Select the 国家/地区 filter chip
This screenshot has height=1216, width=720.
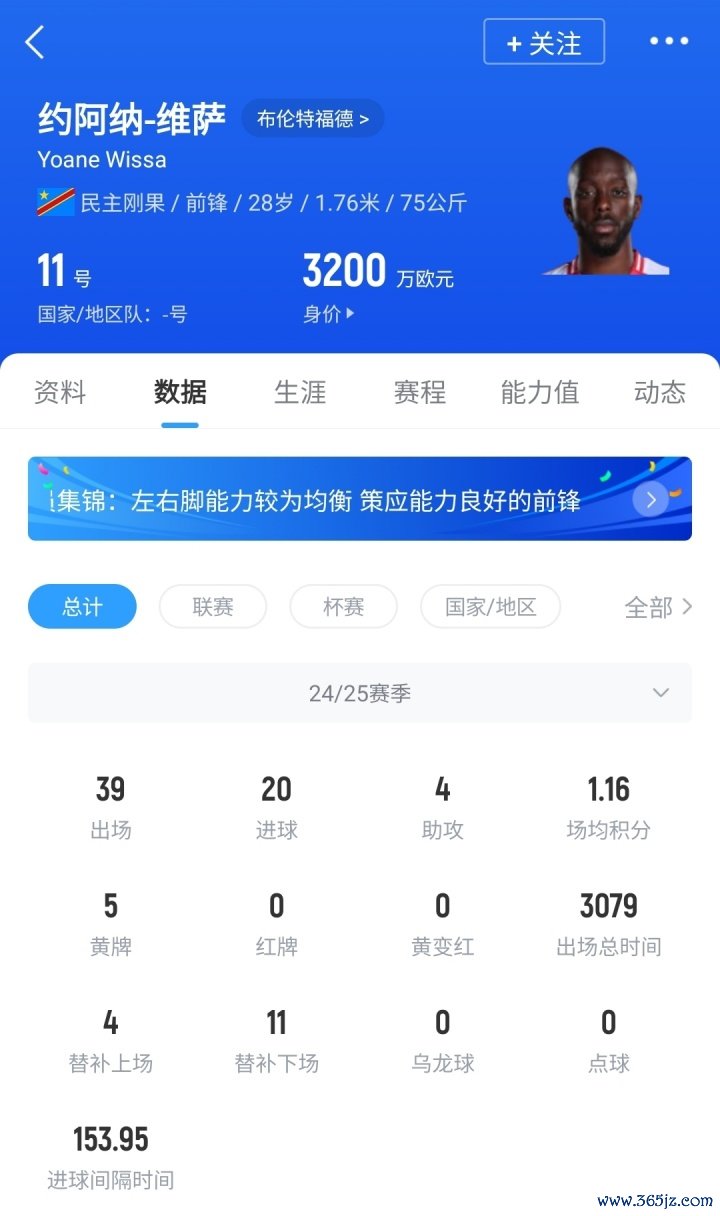coord(490,606)
